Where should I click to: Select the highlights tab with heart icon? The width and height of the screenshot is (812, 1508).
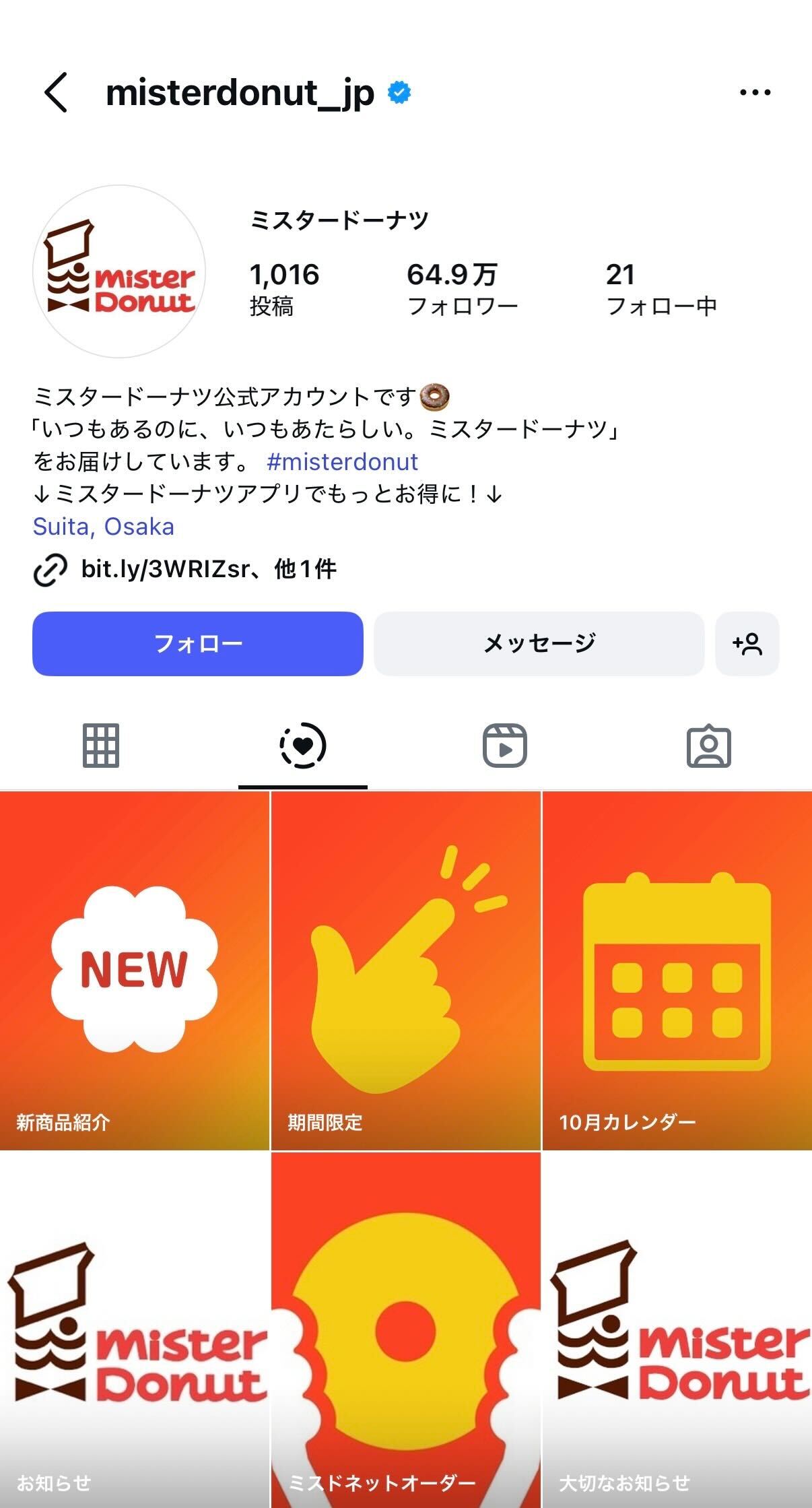click(x=303, y=746)
